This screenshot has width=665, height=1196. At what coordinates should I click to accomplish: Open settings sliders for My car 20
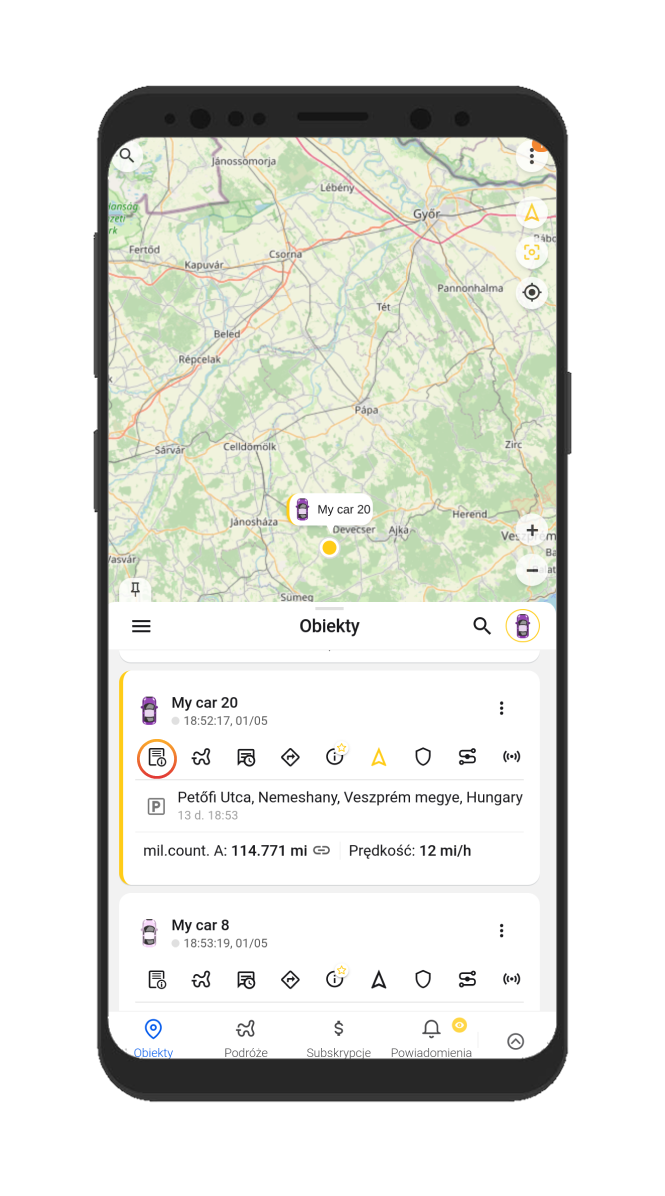tap(467, 757)
